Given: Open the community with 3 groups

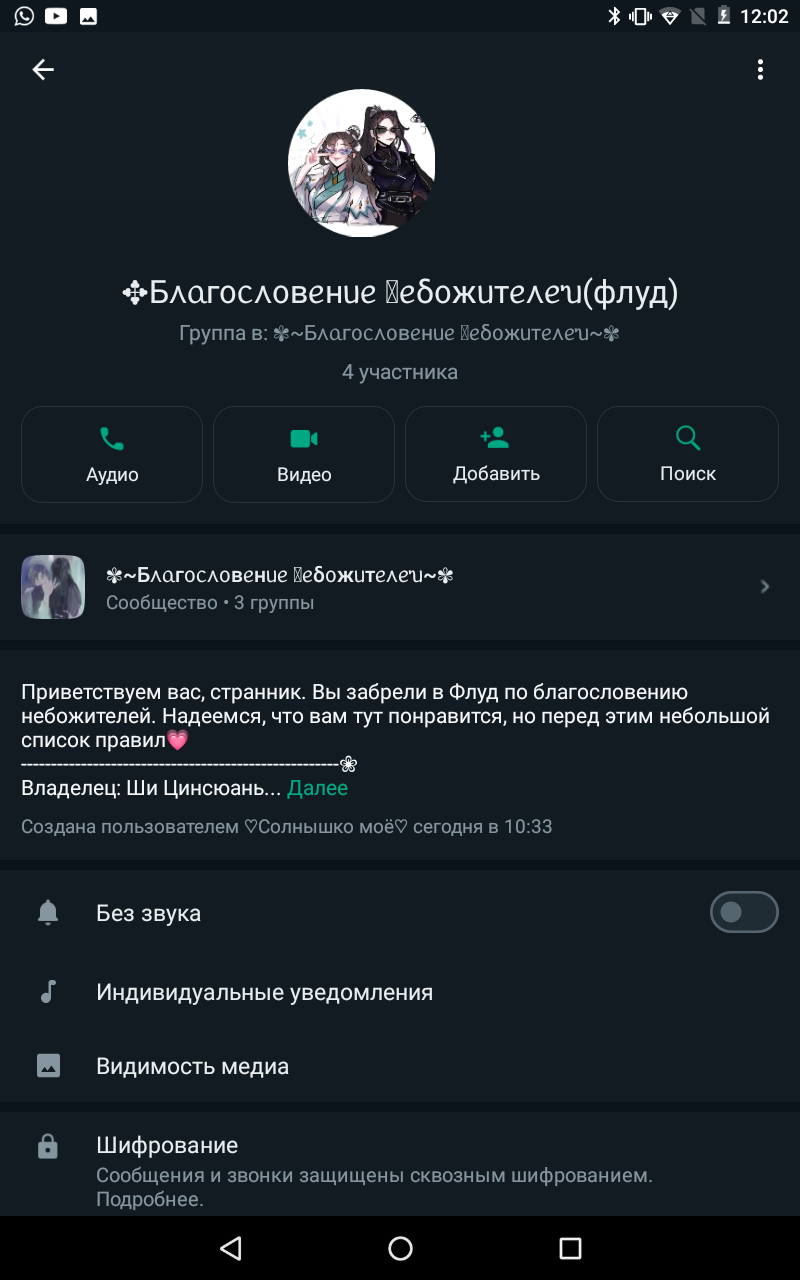Looking at the screenshot, I should [400, 587].
